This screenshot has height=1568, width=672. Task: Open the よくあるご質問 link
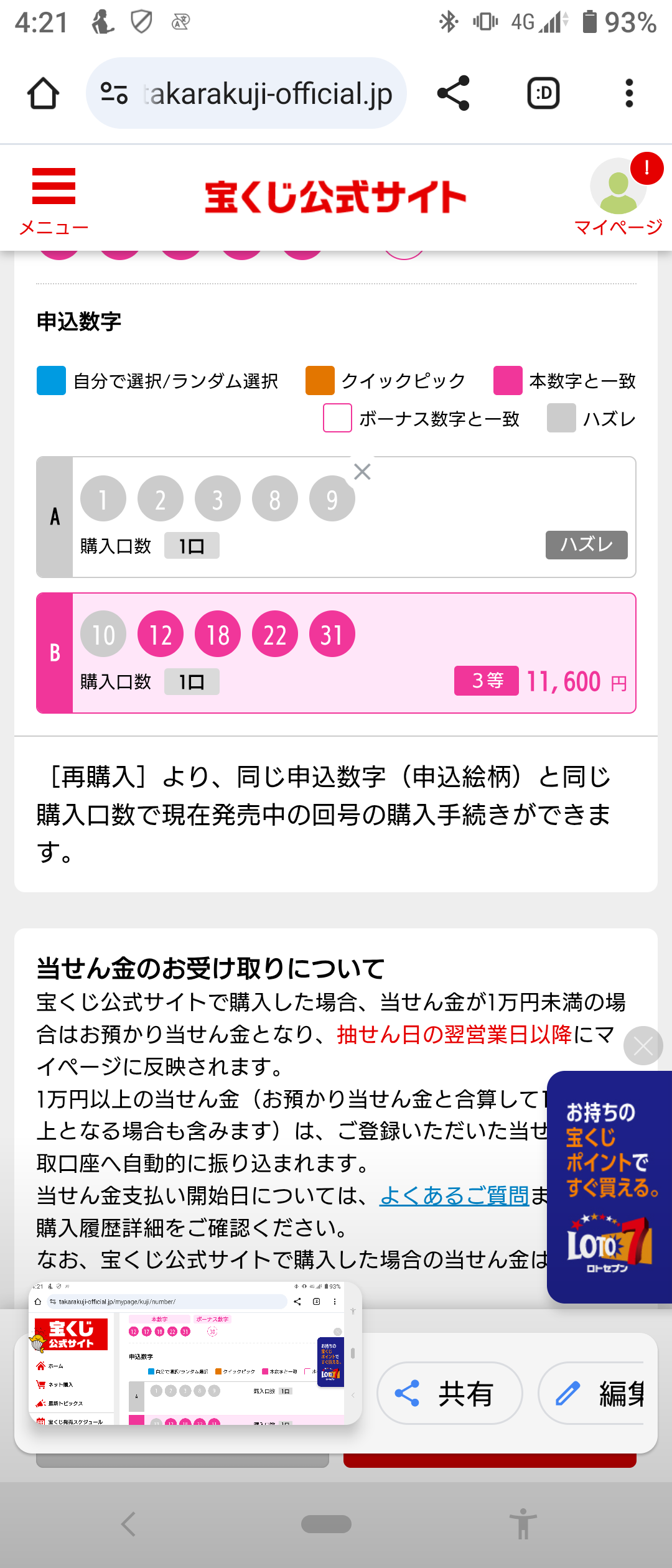454,1195
